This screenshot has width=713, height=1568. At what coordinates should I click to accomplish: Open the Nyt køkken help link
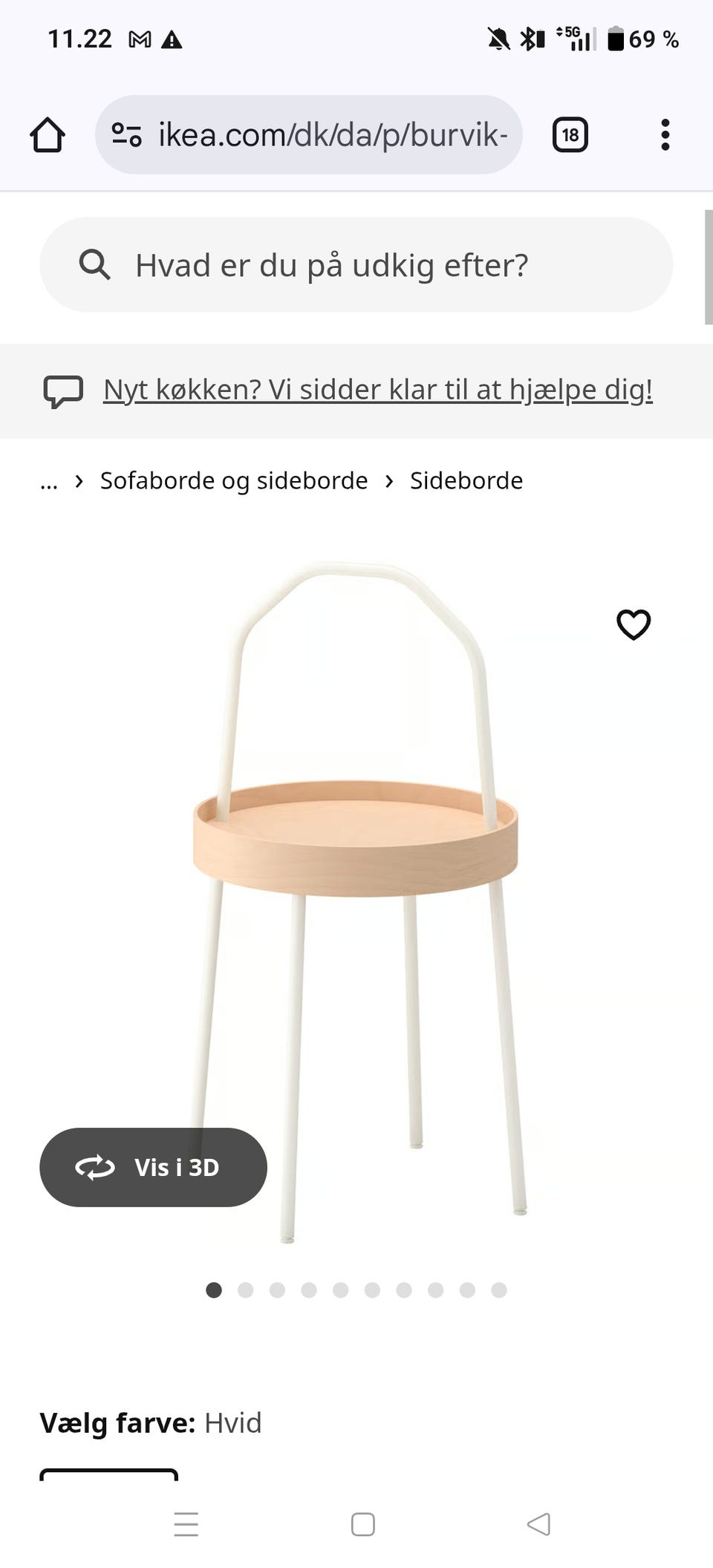(377, 389)
